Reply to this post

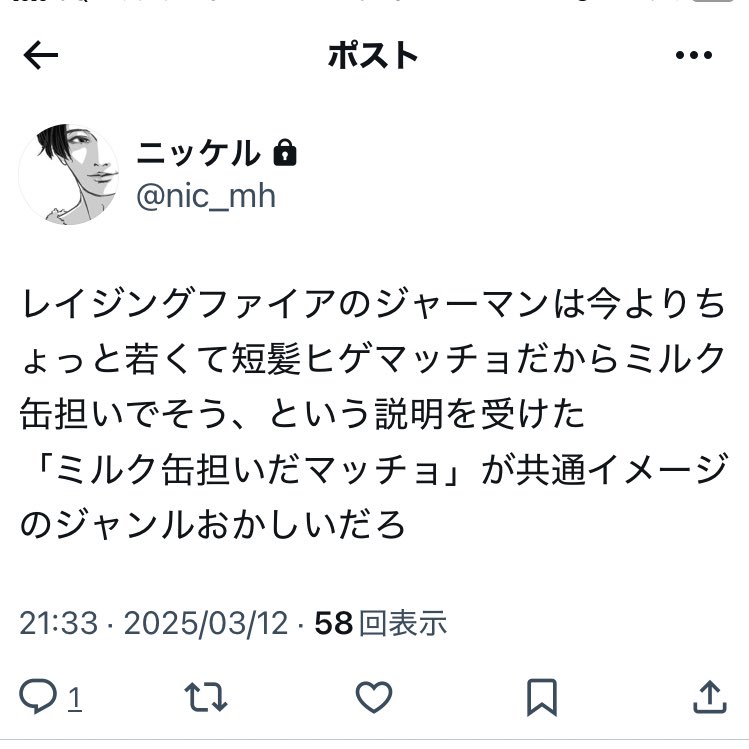(41, 693)
